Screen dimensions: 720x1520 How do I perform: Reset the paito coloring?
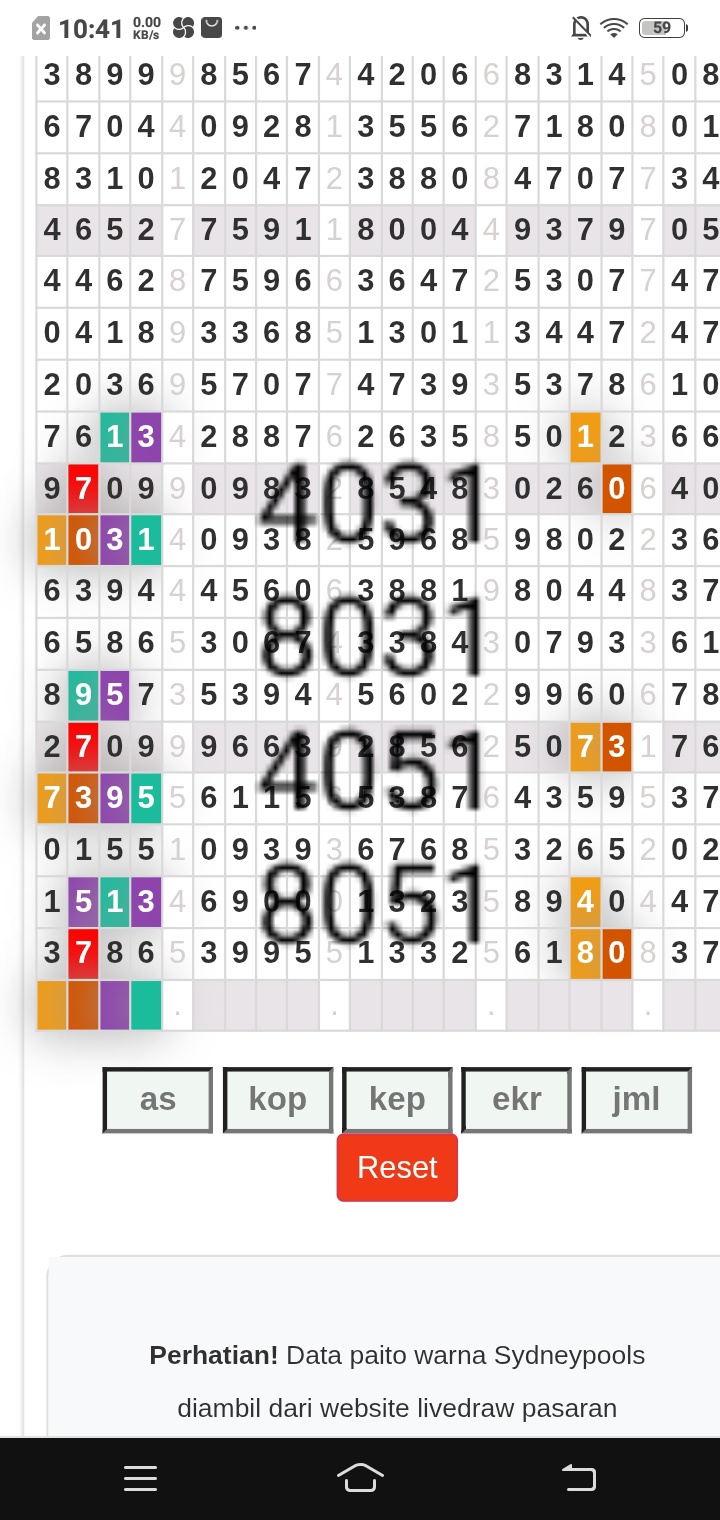397,1167
